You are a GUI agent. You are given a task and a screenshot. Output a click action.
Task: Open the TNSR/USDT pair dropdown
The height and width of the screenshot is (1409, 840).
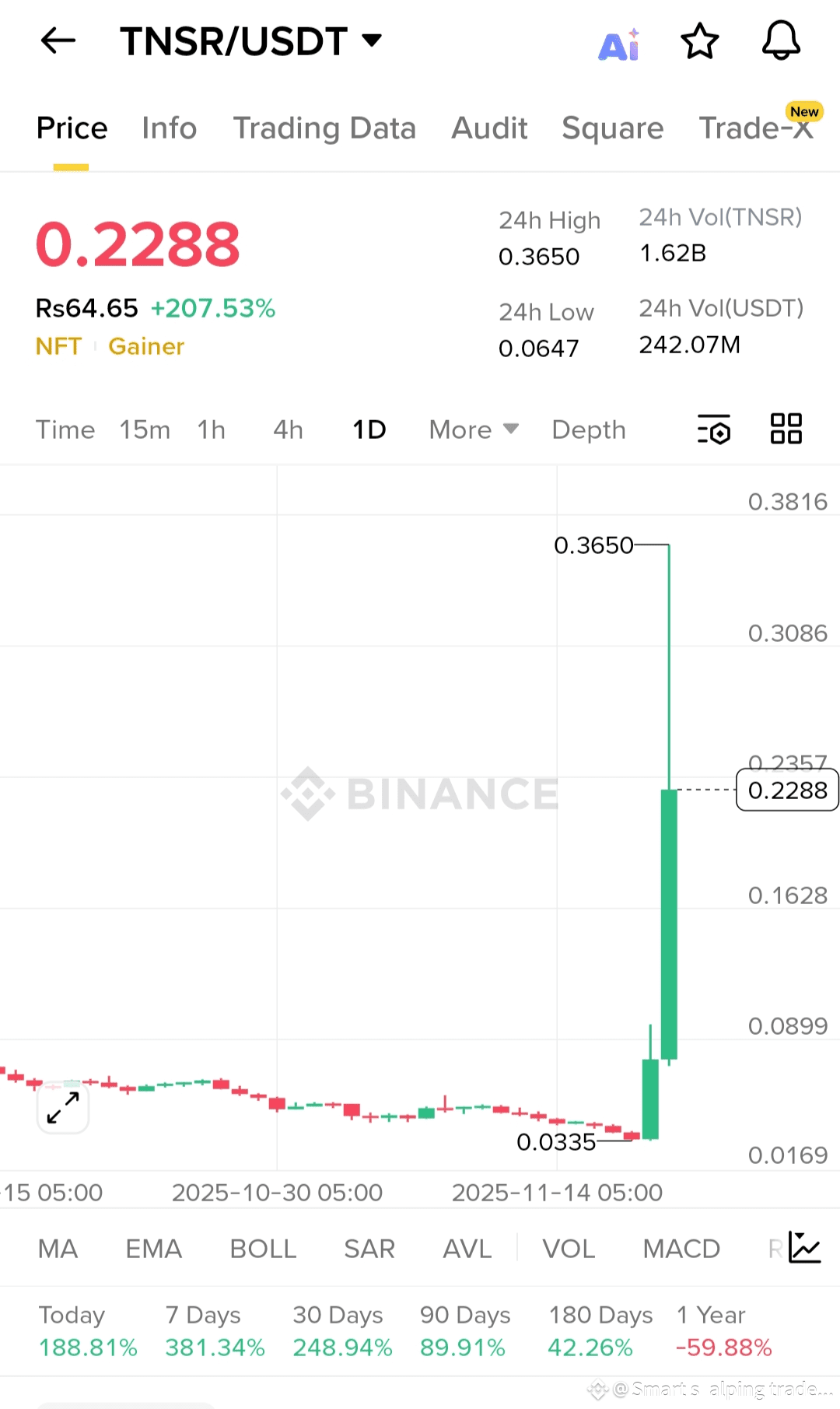(x=250, y=41)
